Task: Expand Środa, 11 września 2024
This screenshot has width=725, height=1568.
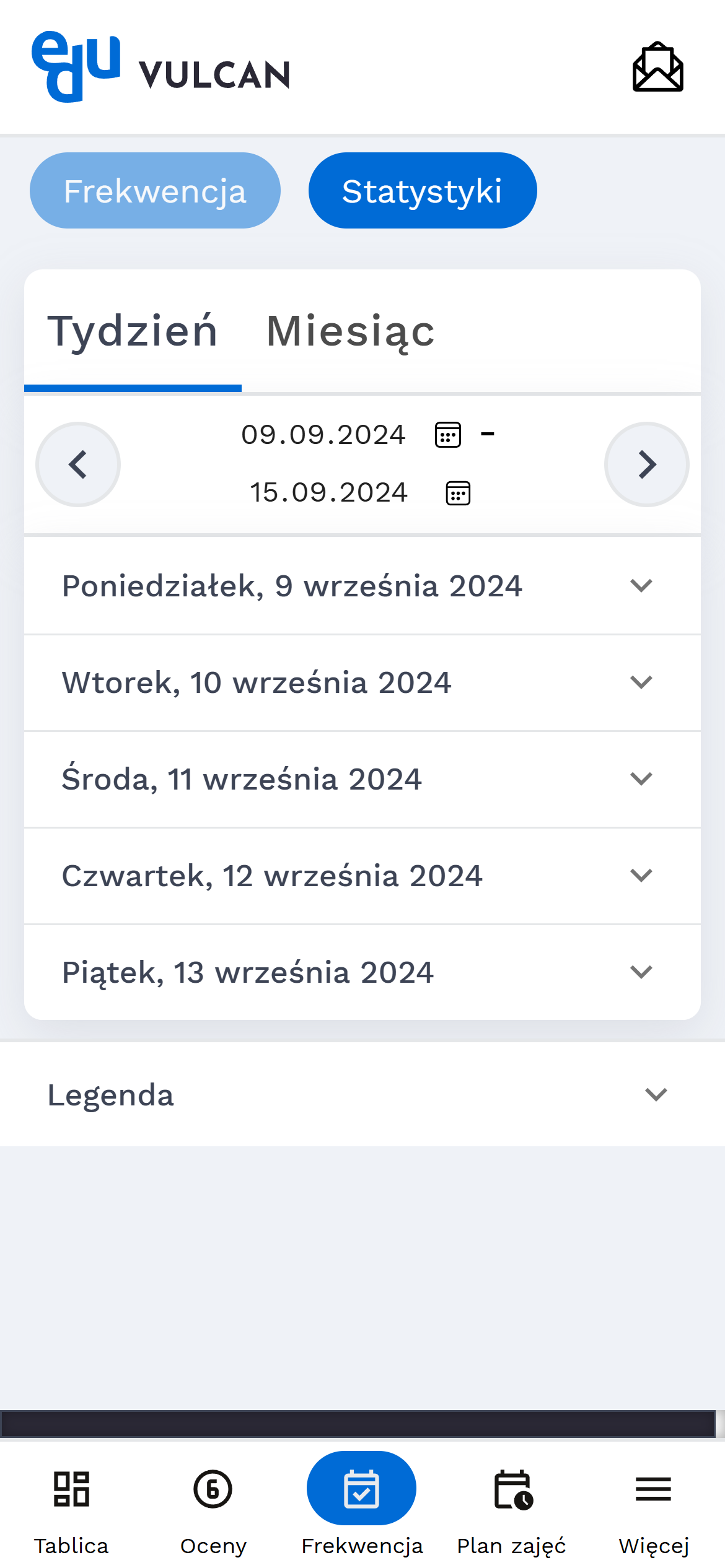Action: (x=362, y=779)
